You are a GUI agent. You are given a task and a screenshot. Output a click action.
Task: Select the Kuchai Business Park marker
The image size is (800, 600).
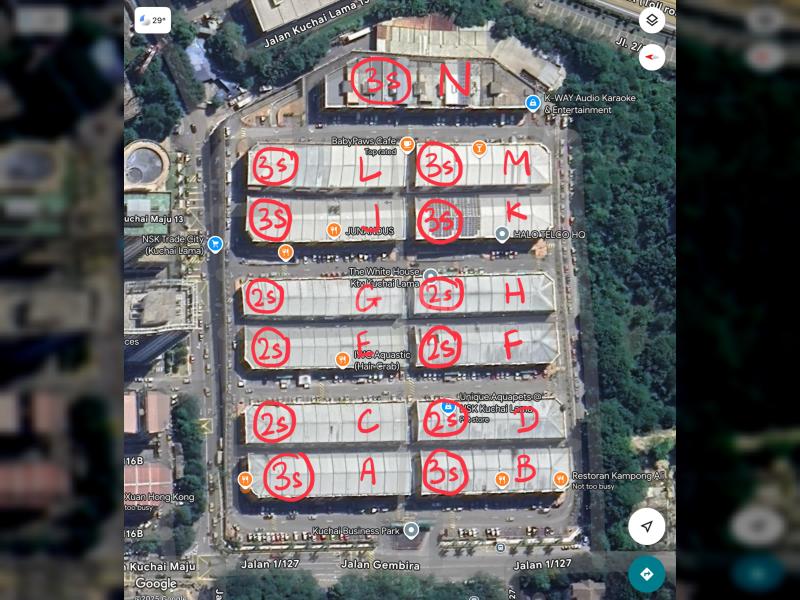[411, 530]
